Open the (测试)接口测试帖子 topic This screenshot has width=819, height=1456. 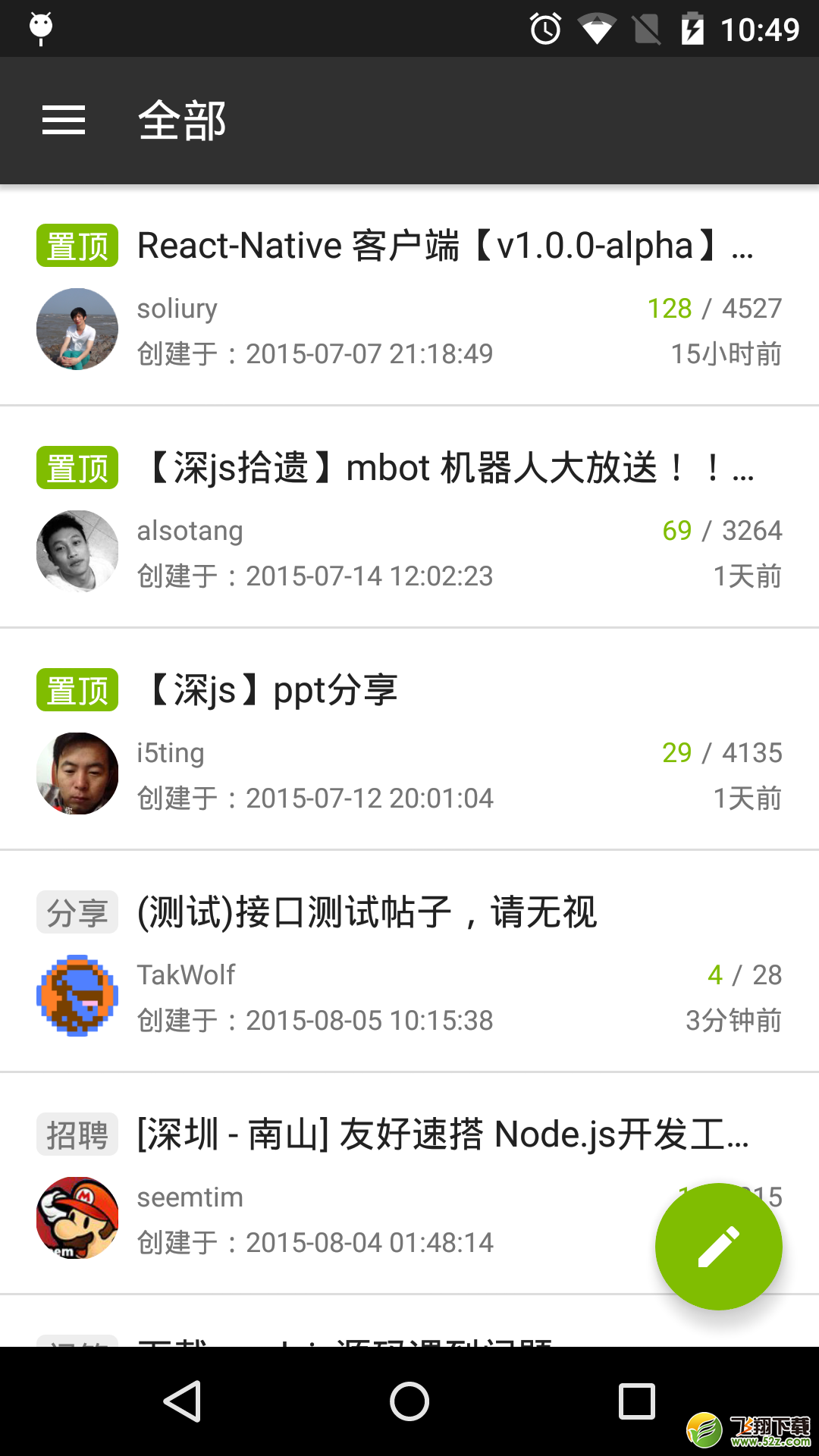[x=409, y=962]
